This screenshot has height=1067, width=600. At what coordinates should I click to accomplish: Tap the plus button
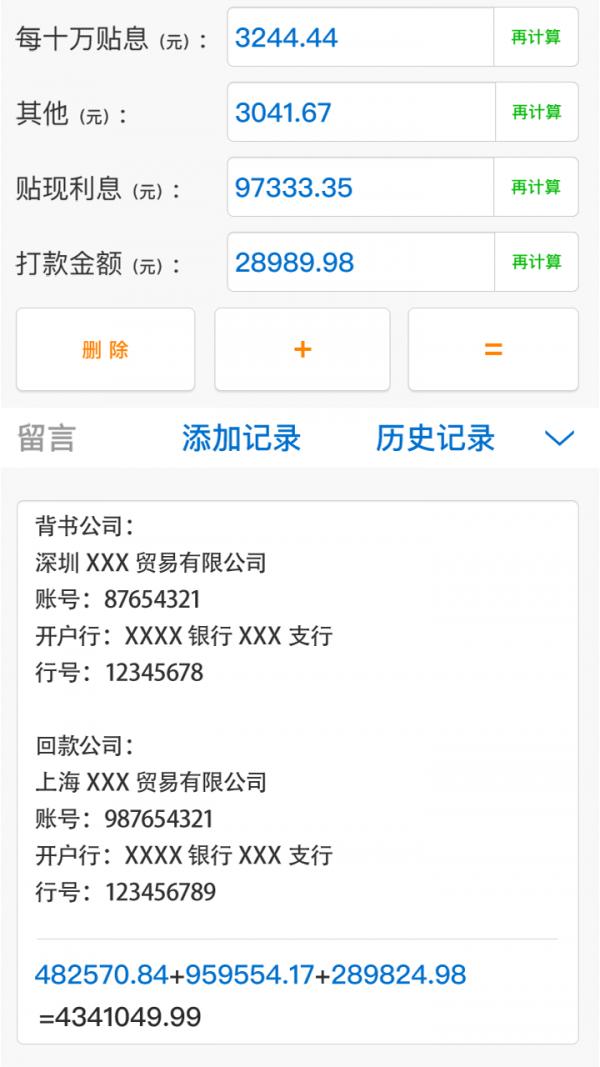click(303, 350)
